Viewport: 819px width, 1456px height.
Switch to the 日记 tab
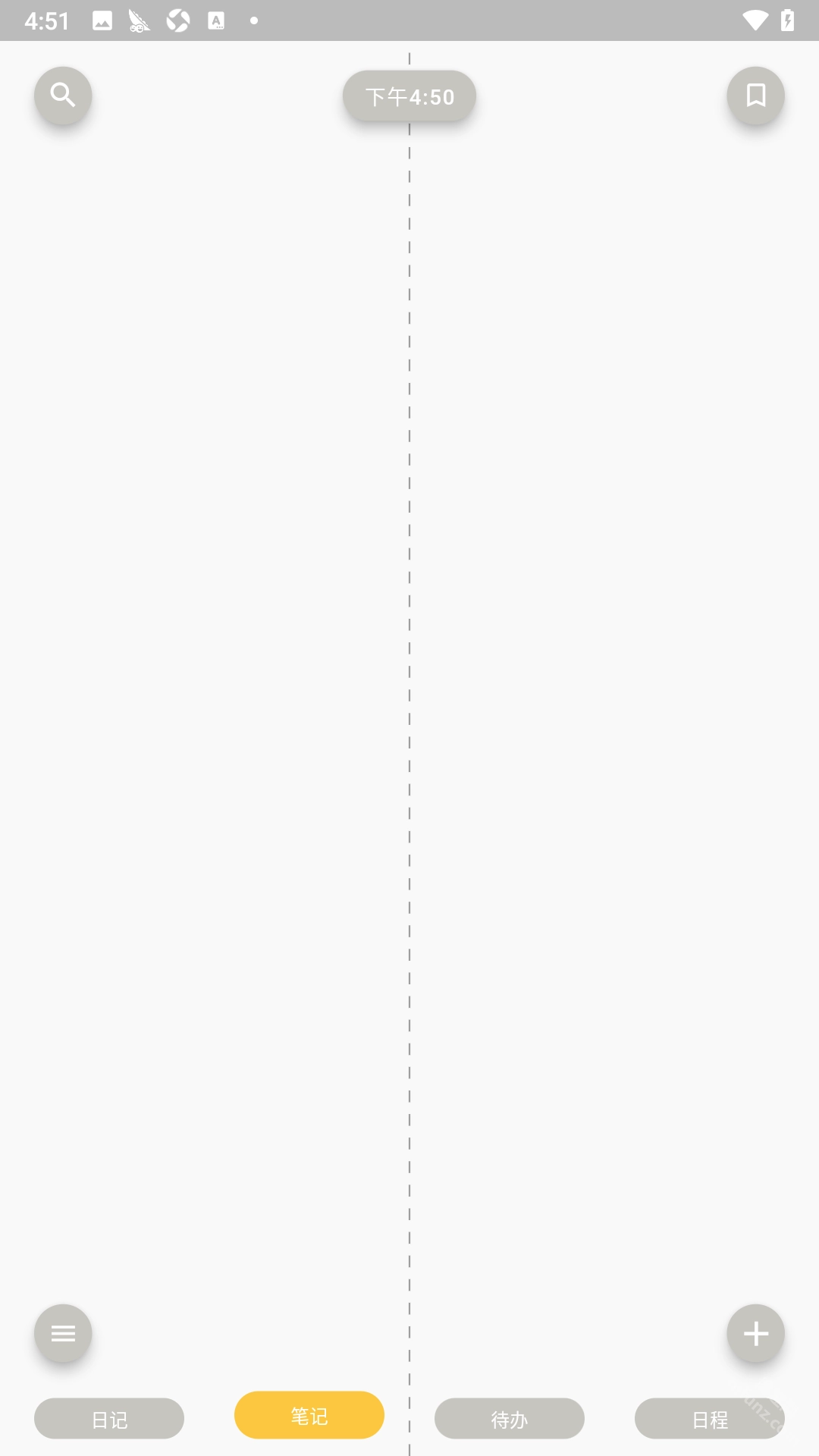coord(109,1419)
